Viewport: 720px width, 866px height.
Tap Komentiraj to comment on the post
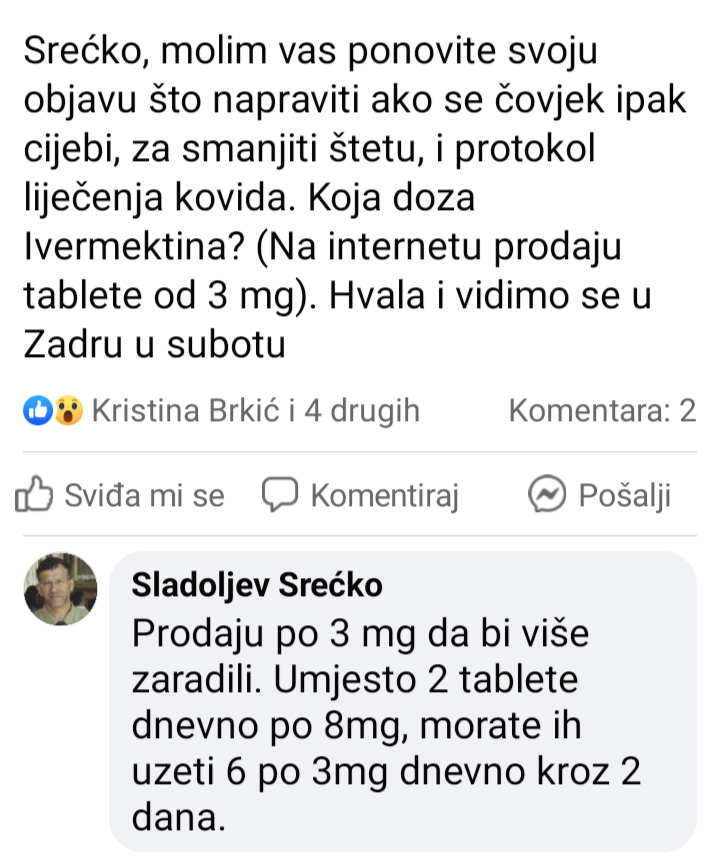click(x=360, y=494)
